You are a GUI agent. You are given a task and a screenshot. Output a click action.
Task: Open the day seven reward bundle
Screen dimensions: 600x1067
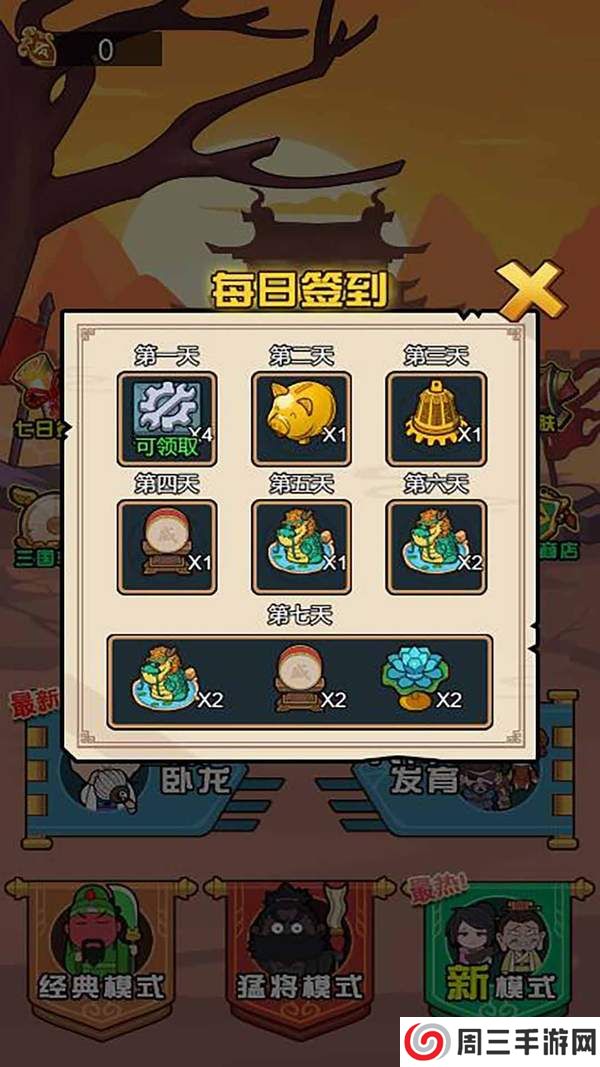pos(300,682)
